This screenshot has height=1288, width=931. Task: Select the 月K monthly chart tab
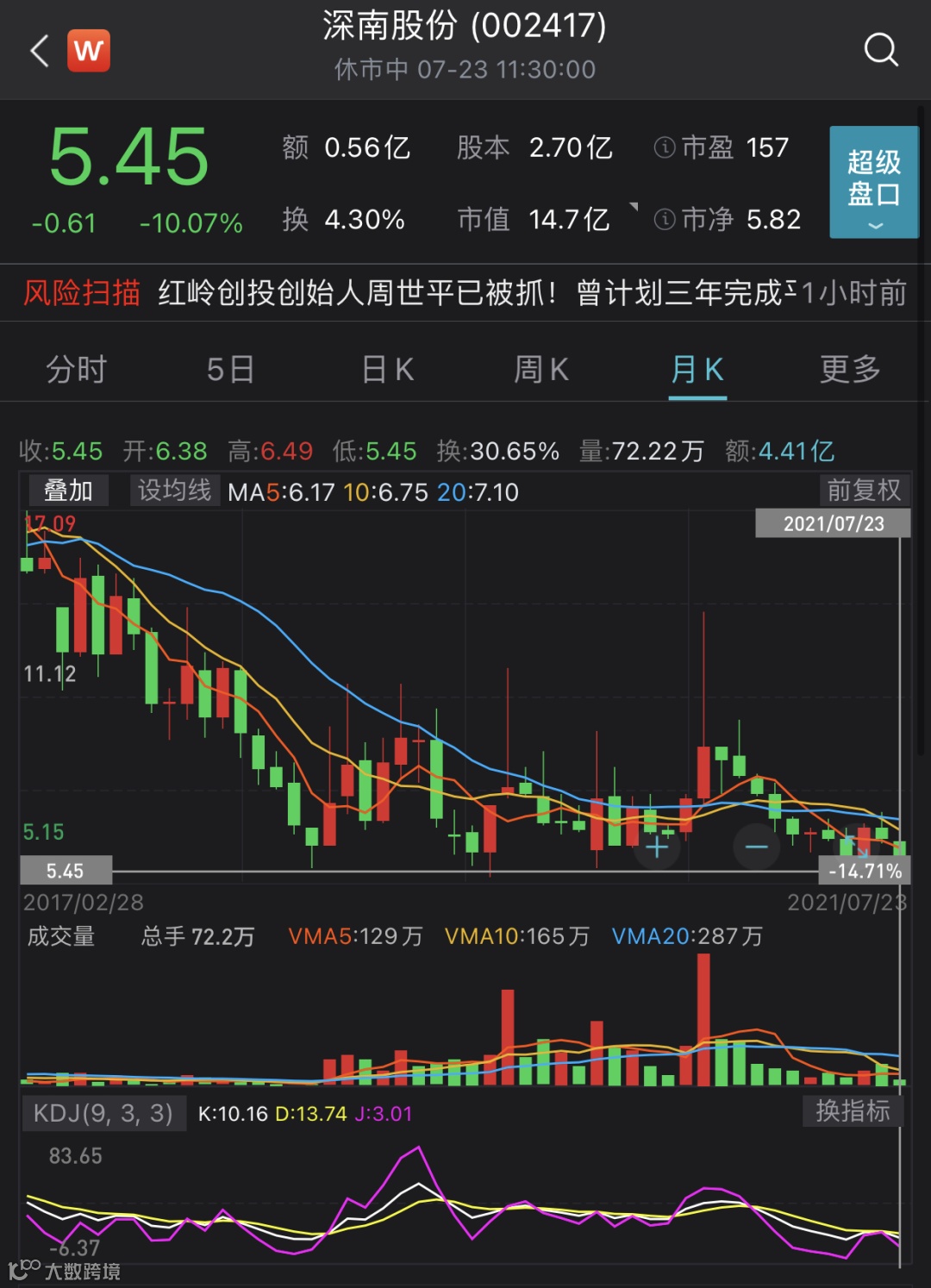[697, 370]
